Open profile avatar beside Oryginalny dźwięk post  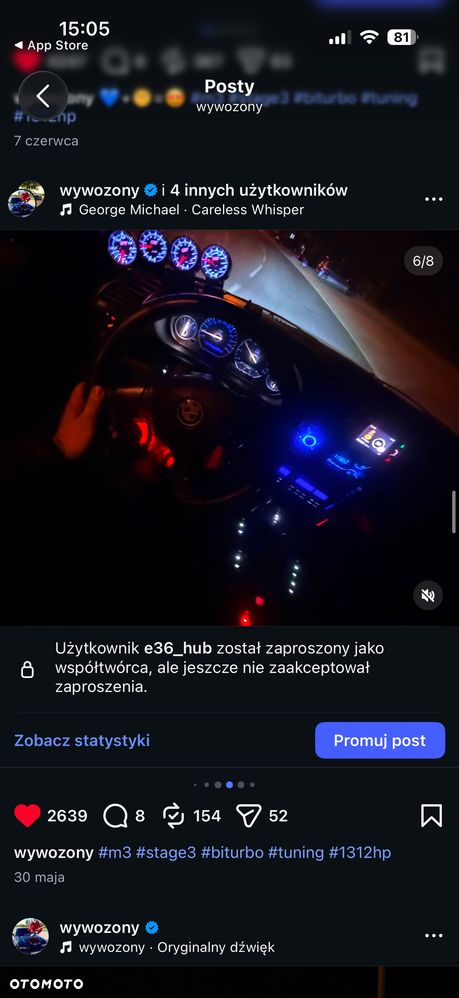coord(30,936)
